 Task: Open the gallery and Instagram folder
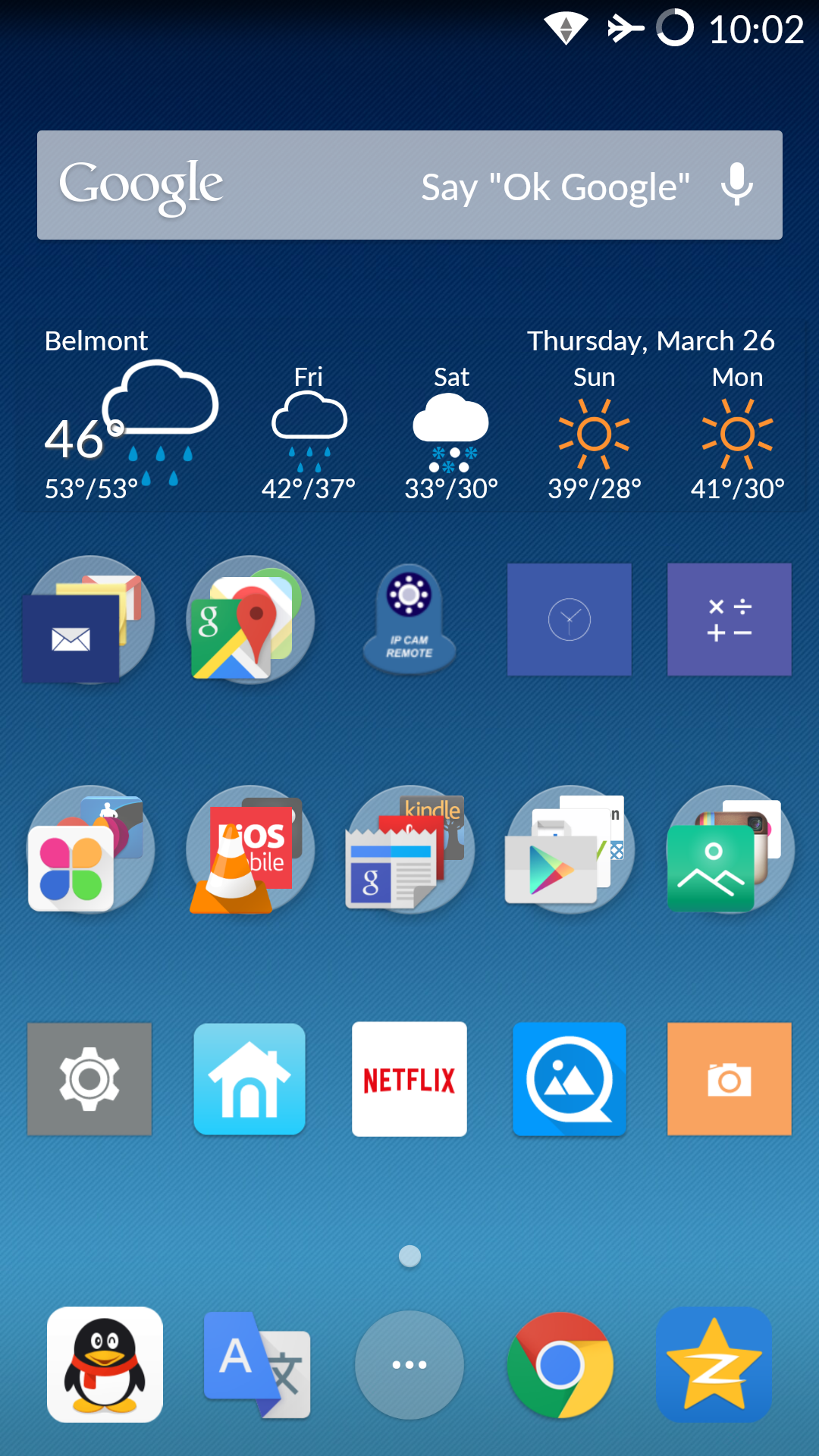click(730, 849)
